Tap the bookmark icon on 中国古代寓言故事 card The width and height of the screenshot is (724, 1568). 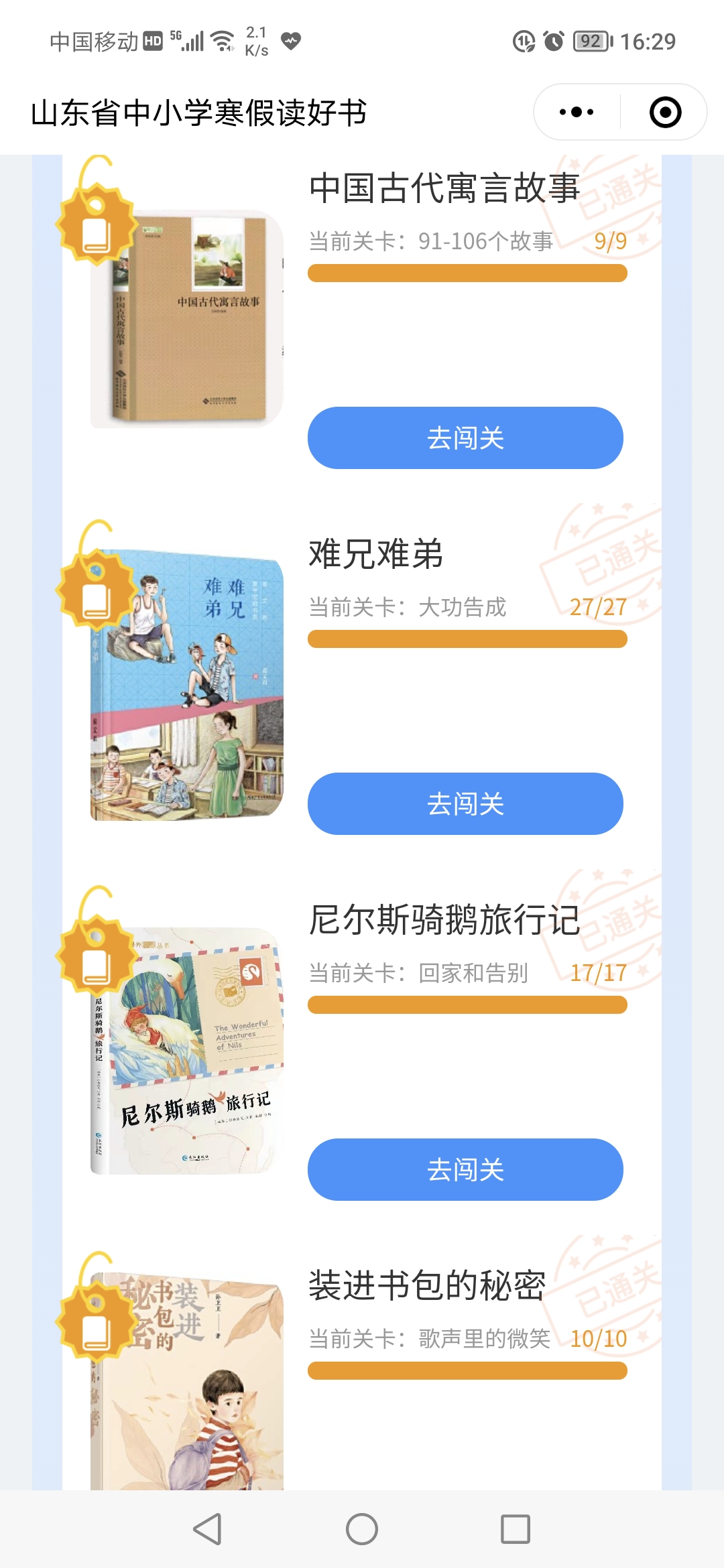tap(96, 228)
